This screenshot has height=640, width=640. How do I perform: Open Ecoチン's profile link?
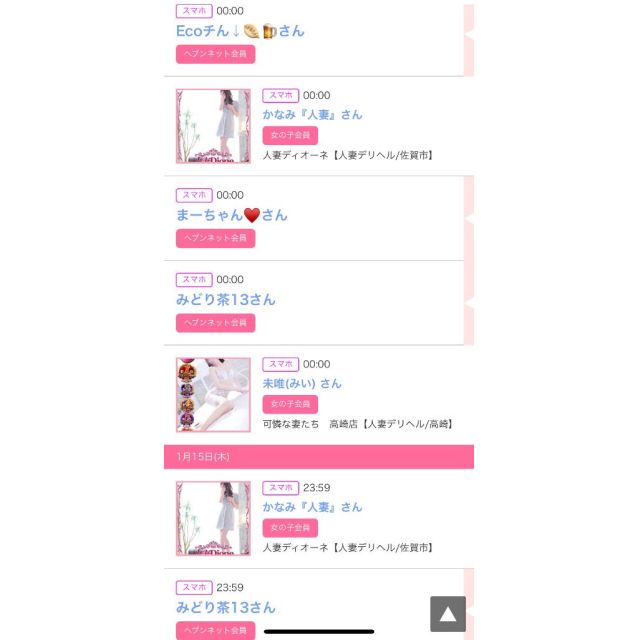(x=240, y=31)
